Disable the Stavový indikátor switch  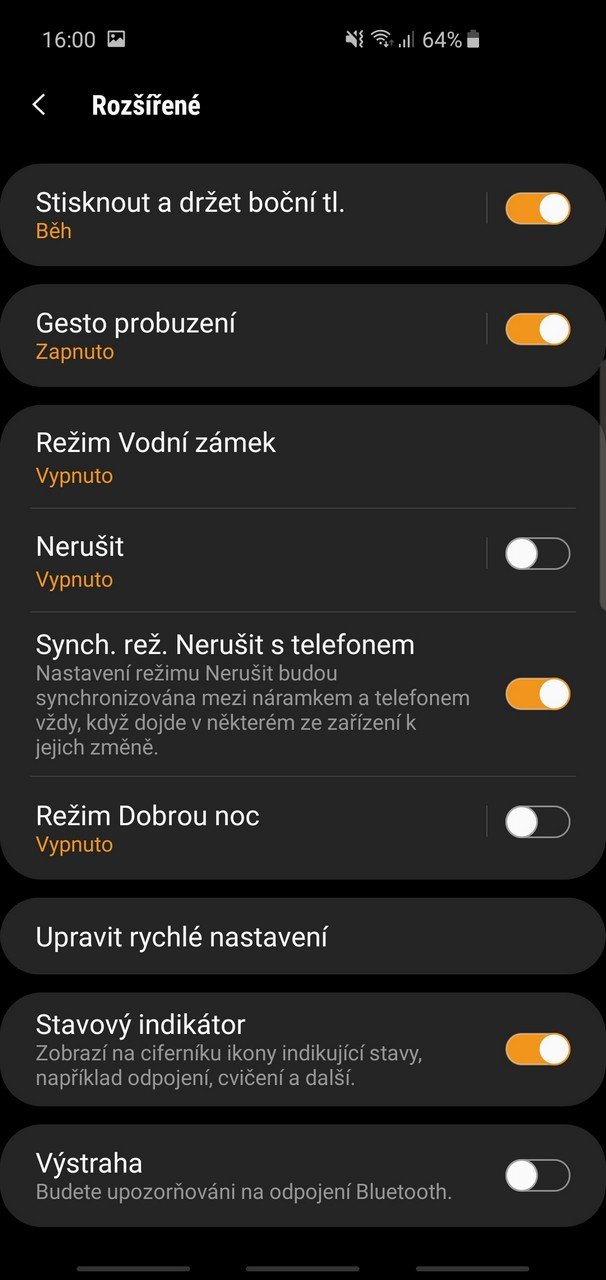538,1049
